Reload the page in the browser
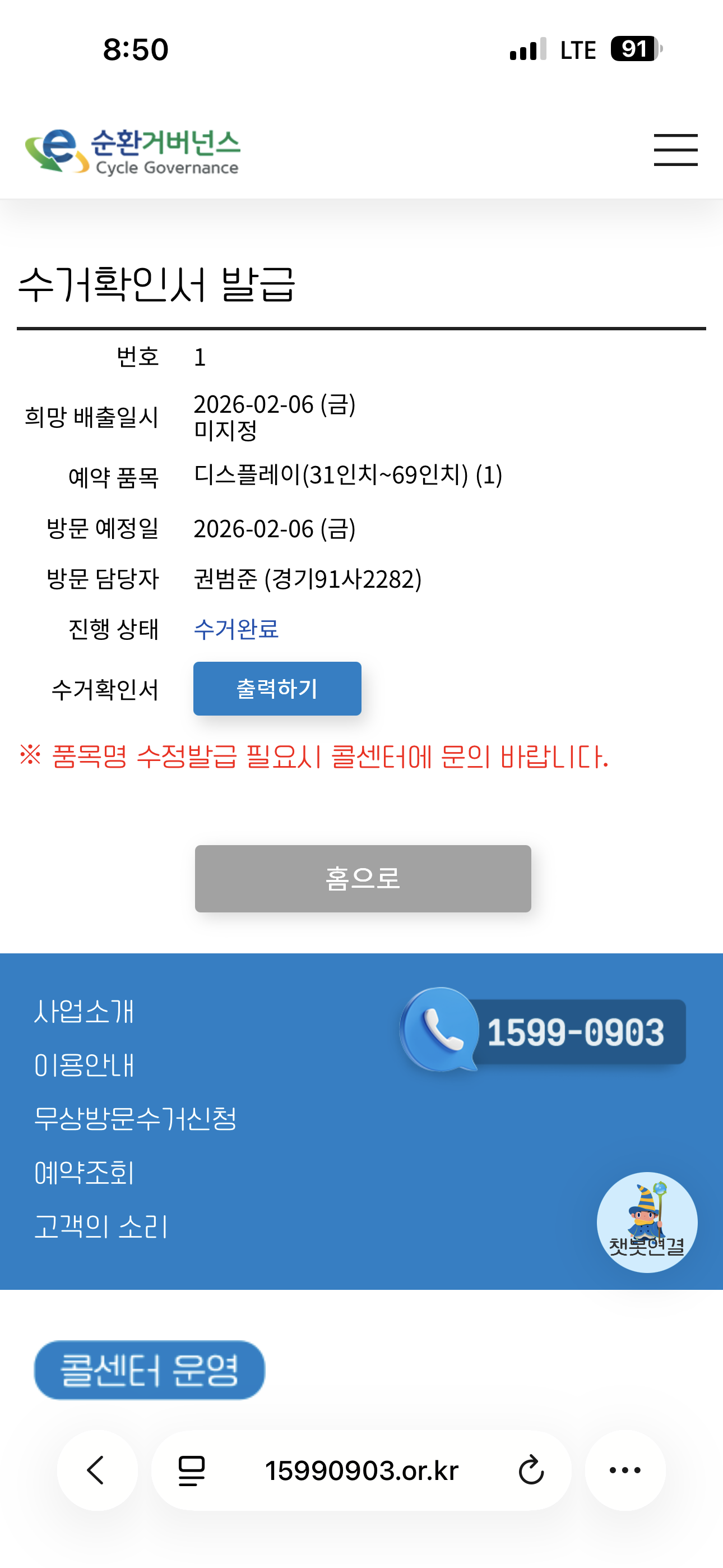The height and width of the screenshot is (1568, 723). (531, 1470)
